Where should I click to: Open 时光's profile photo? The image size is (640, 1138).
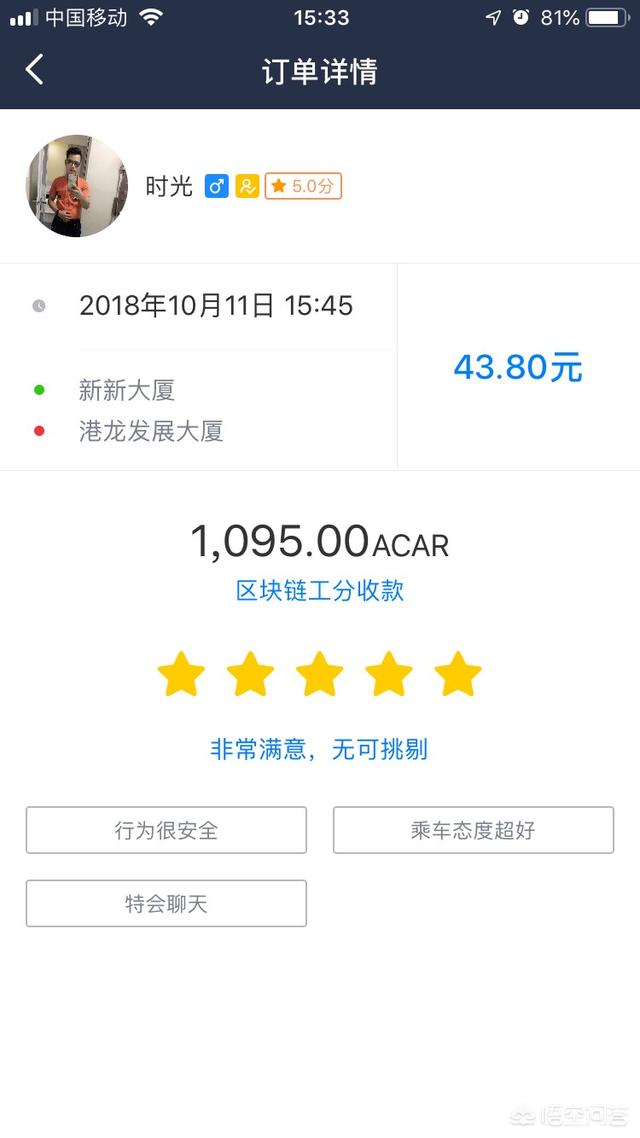77,186
